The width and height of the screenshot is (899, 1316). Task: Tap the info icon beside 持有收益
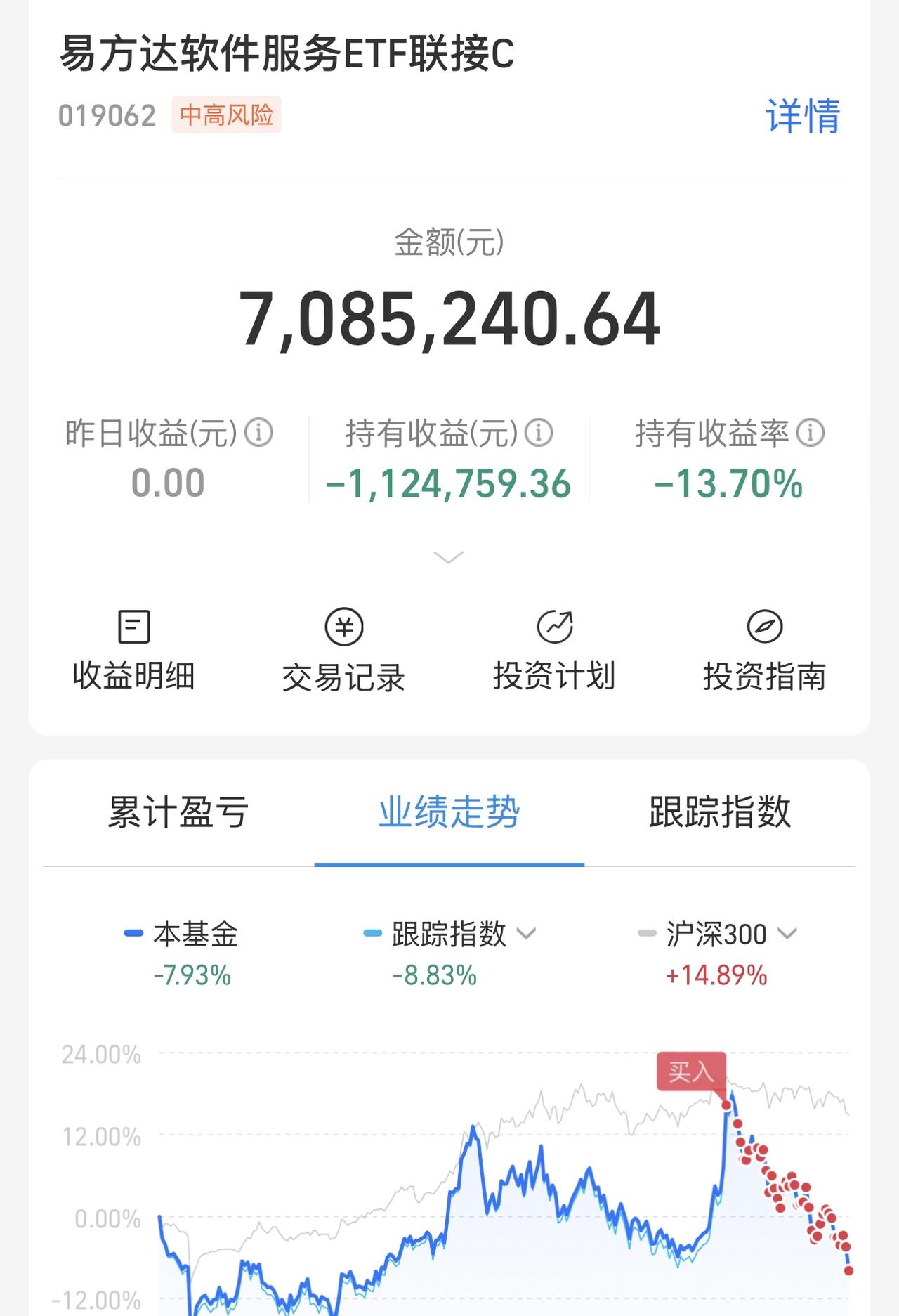pos(538,434)
